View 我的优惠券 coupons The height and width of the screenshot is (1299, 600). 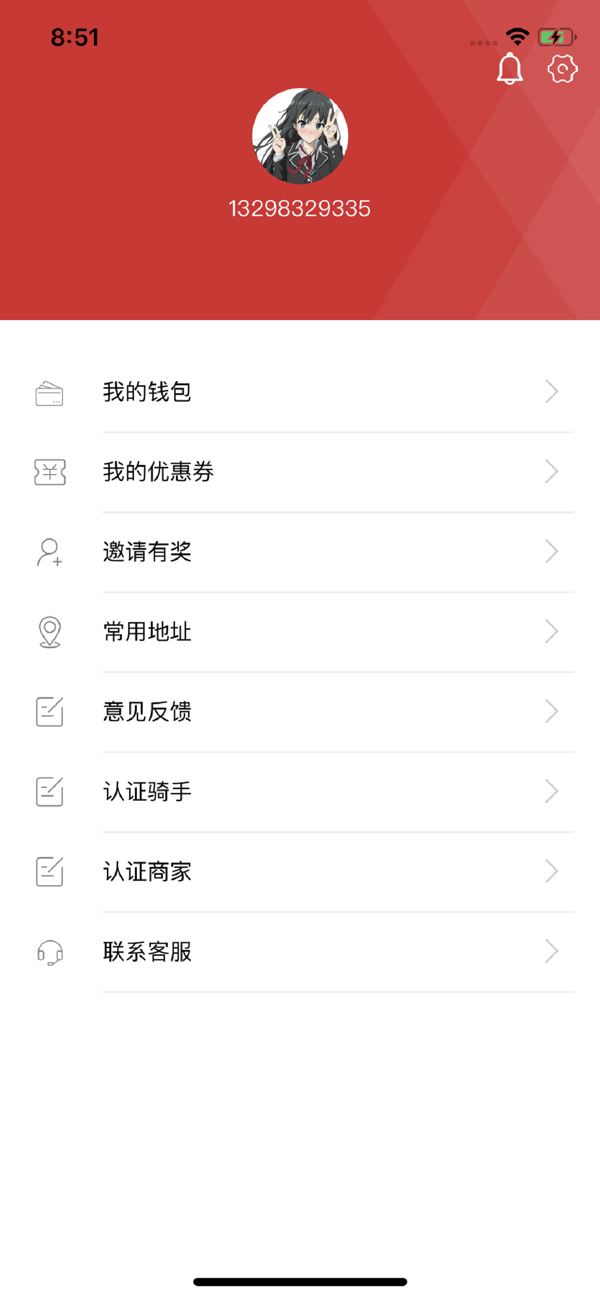pyautogui.click(x=300, y=472)
